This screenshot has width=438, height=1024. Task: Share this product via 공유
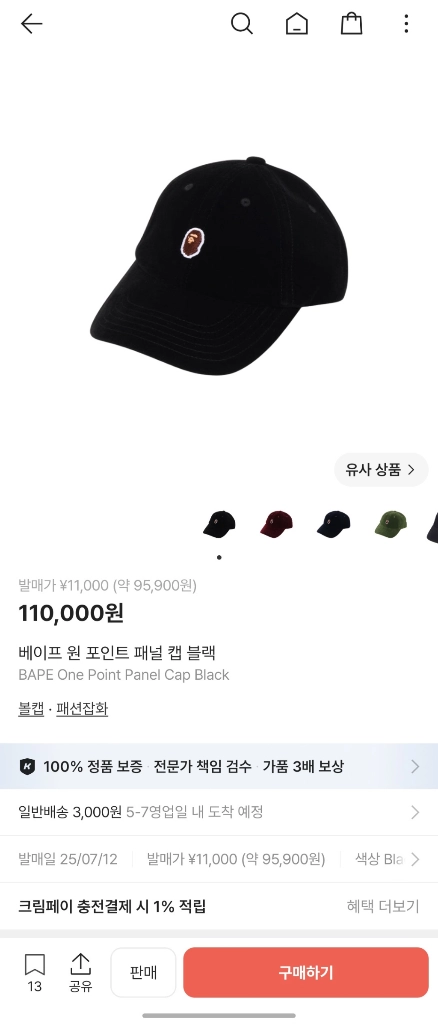(x=80, y=972)
